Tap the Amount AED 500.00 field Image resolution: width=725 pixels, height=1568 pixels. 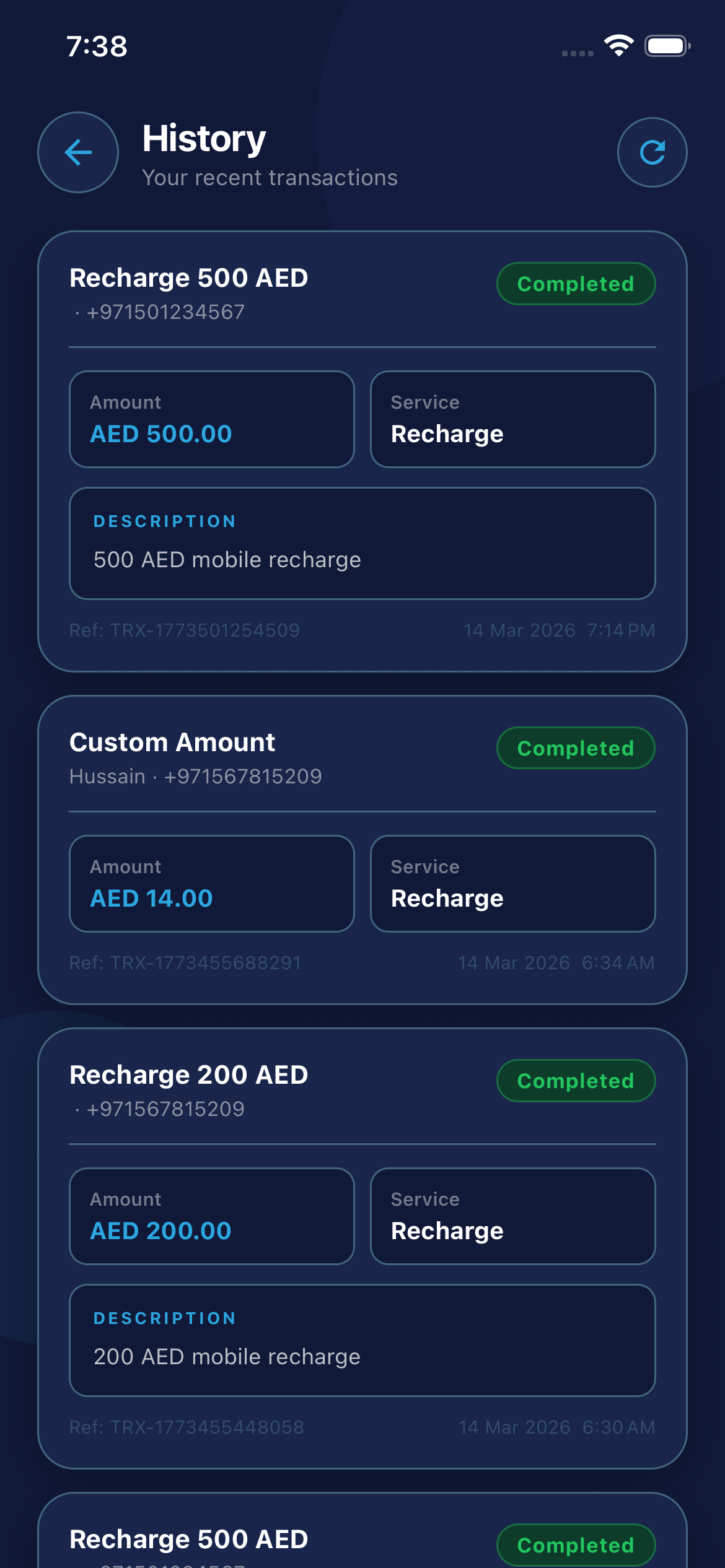pyautogui.click(x=212, y=419)
